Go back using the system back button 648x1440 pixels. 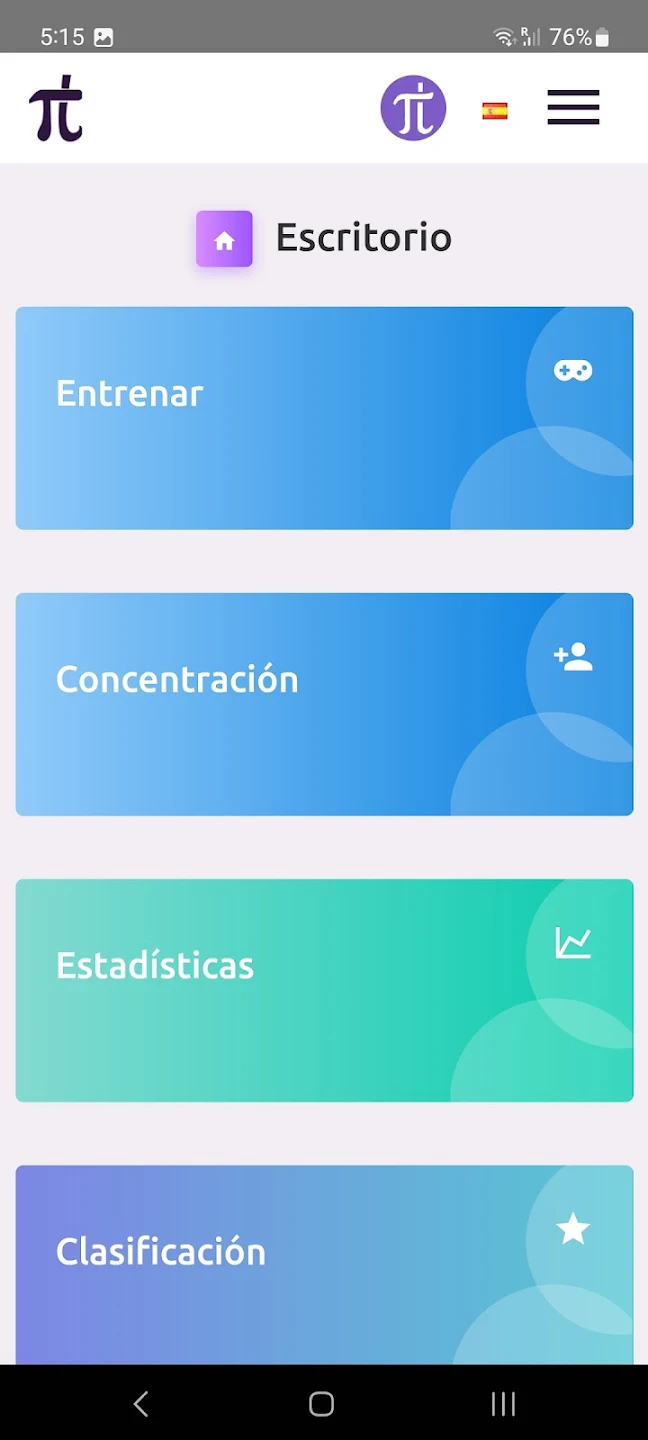[x=141, y=1404]
